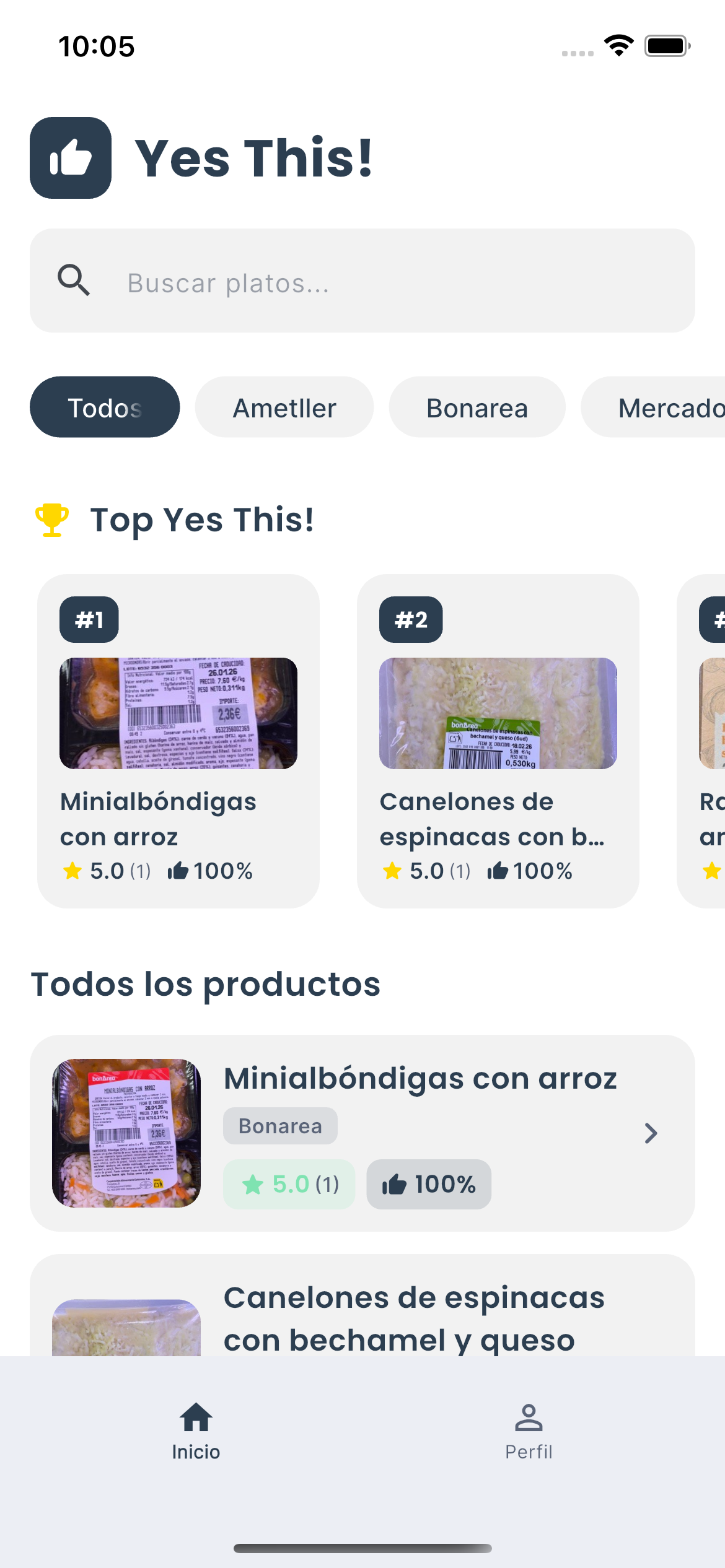Tap the Bonarea store label on Minialbóndigas

(279, 1125)
